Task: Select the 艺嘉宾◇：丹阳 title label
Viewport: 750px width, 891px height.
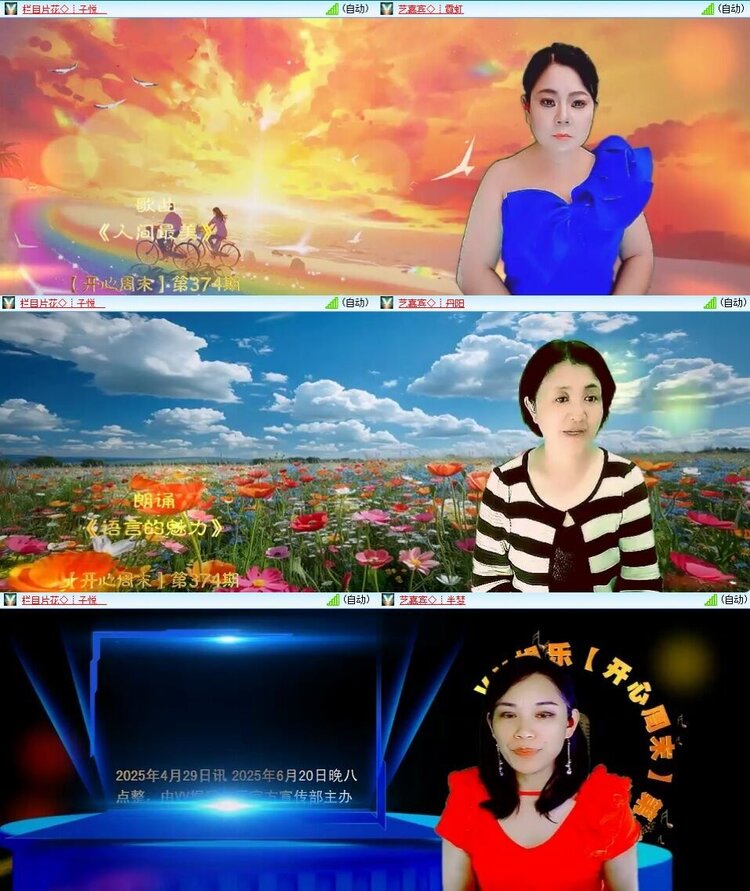Action: (x=432, y=305)
